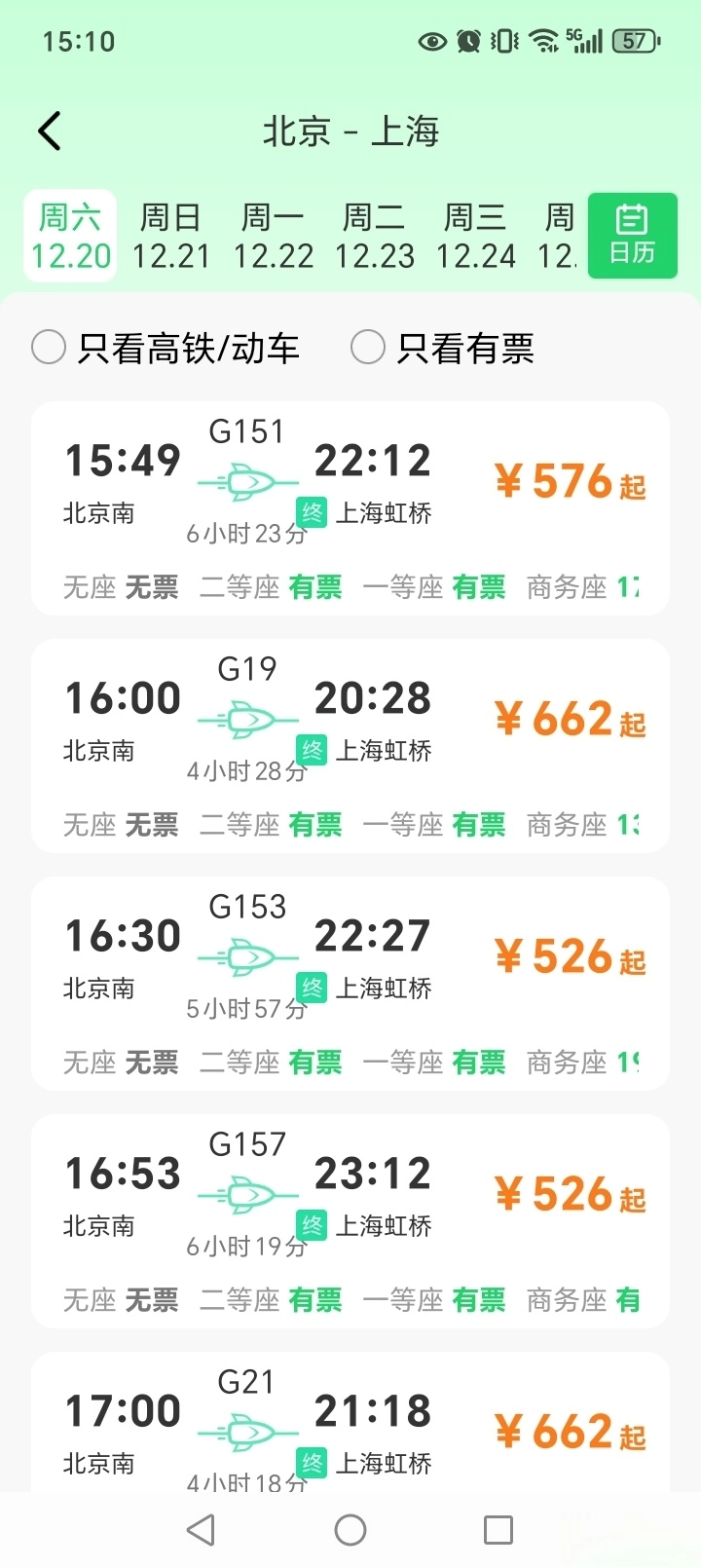Switch to the 周三 12.24 date tab

coord(476,234)
